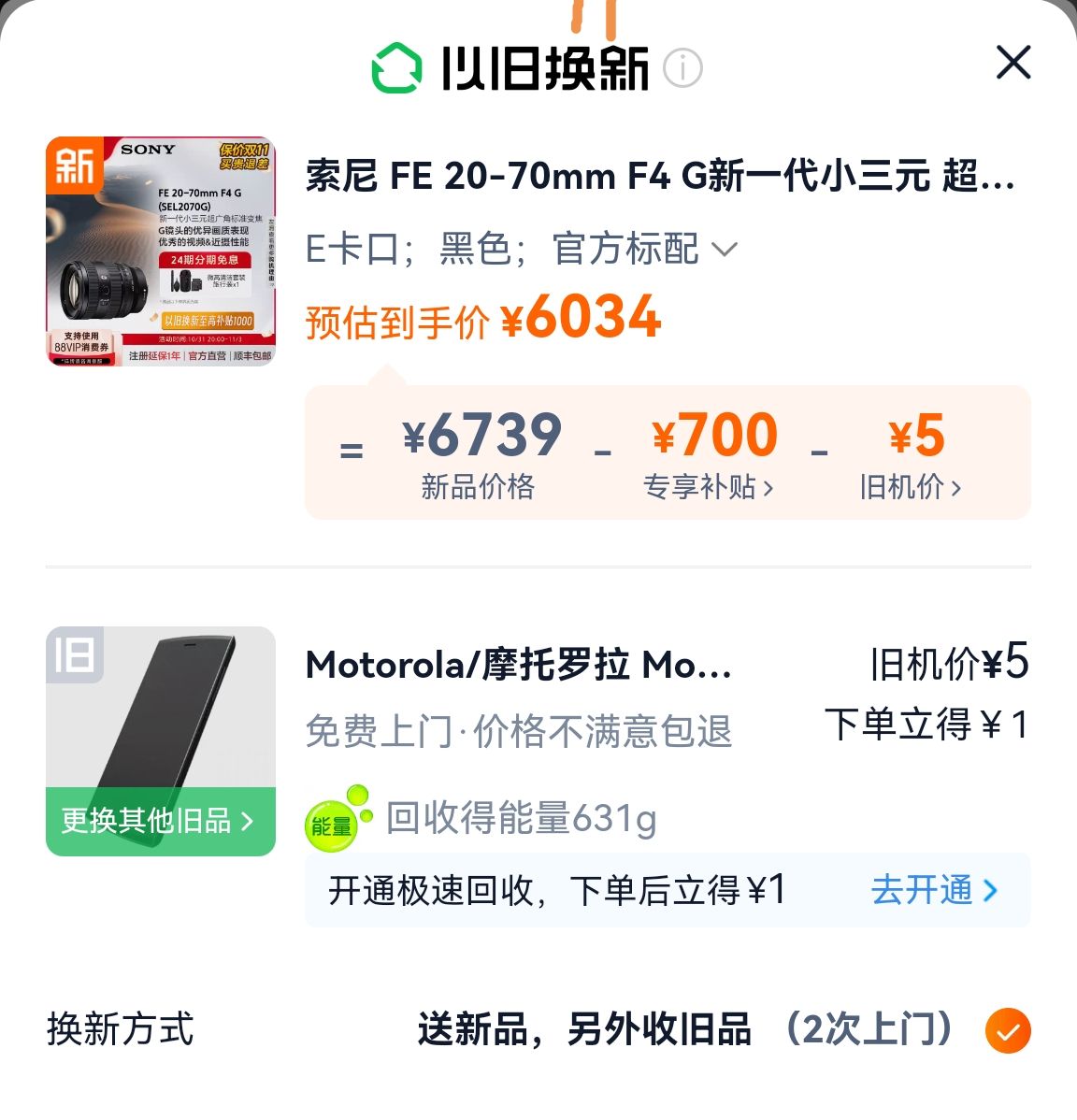Toggle the orange checkmark for 换新方式

[x=1008, y=1031]
